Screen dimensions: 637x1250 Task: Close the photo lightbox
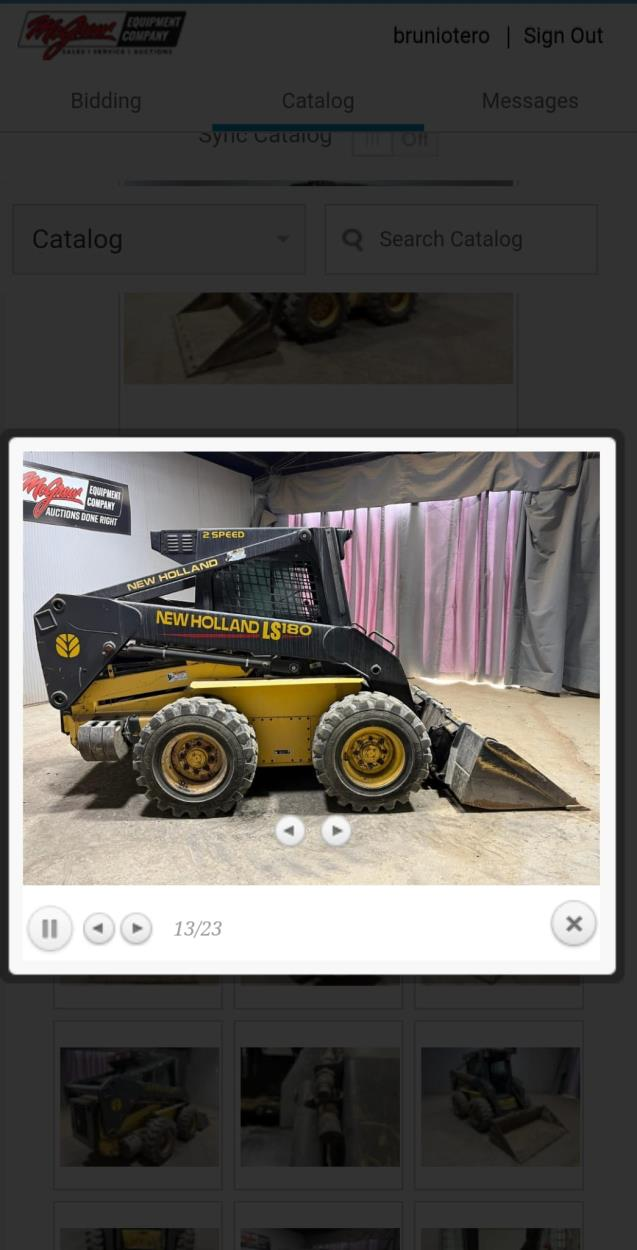pyautogui.click(x=573, y=924)
